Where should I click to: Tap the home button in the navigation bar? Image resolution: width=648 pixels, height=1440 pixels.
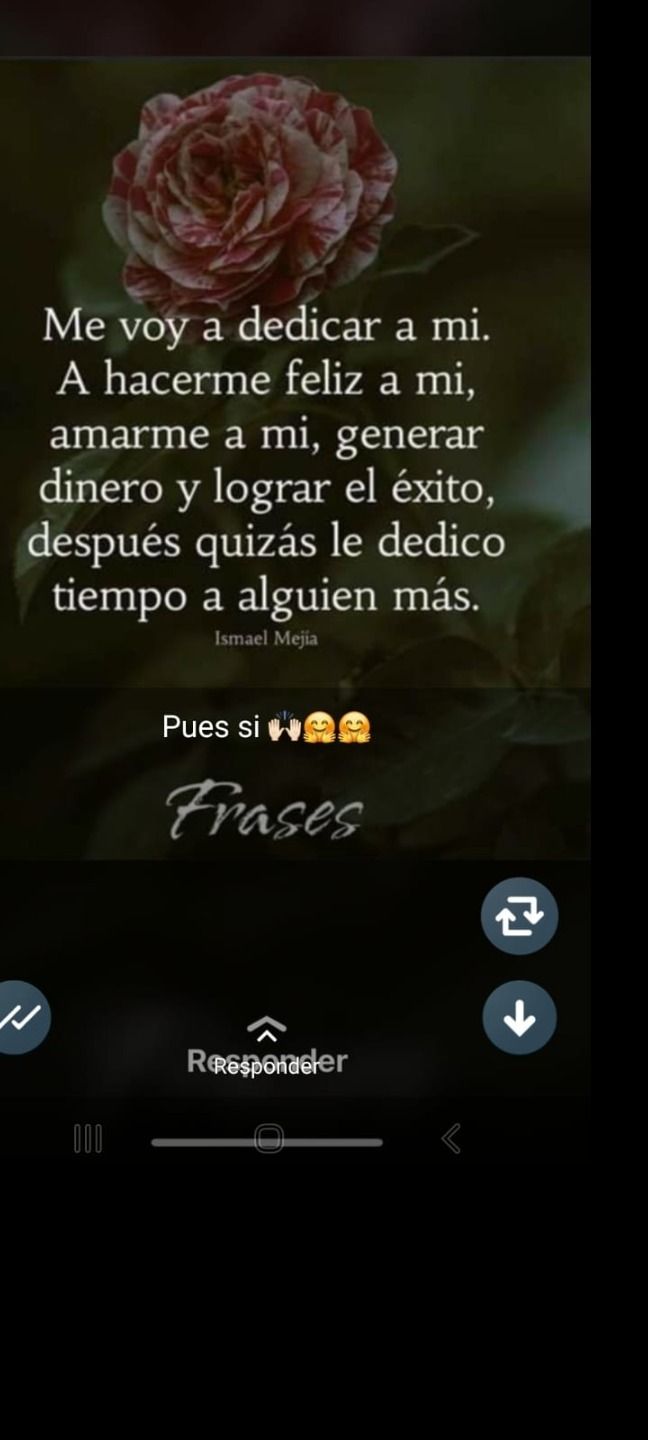[x=268, y=1138]
